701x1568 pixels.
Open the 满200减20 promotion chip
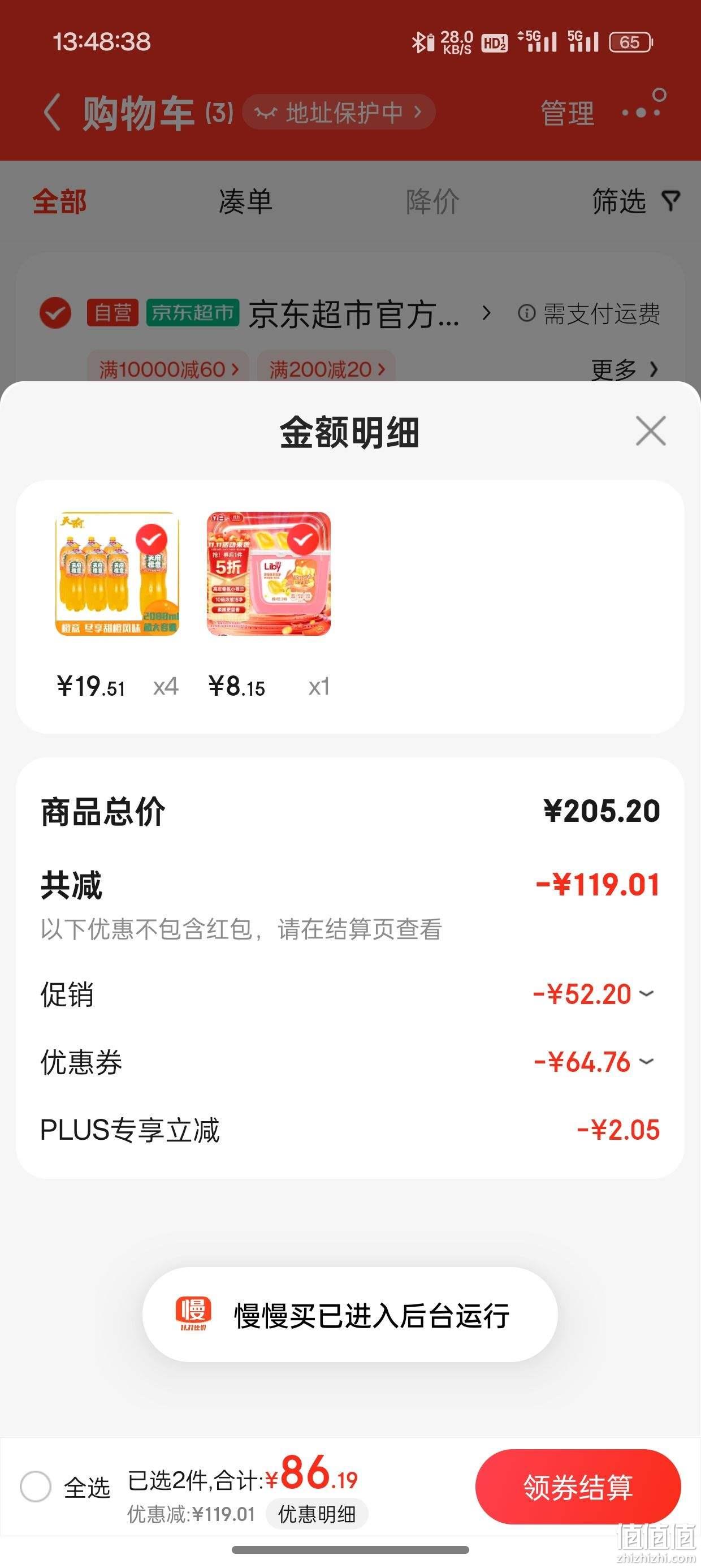coord(326,369)
